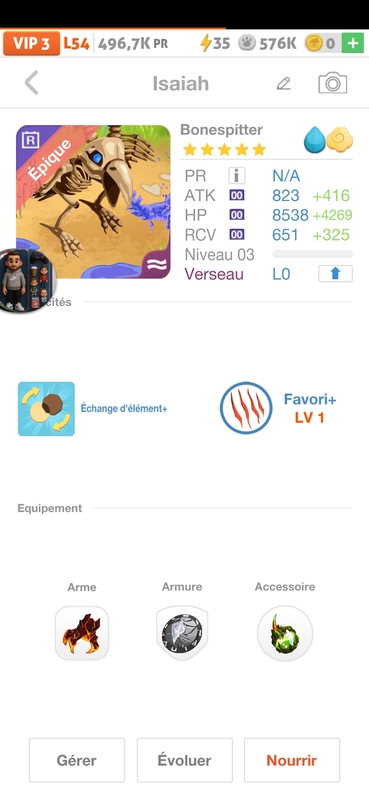The height and width of the screenshot is (800, 369).
Task: Select the Arme equipment slot
Action: pyautogui.click(x=82, y=633)
